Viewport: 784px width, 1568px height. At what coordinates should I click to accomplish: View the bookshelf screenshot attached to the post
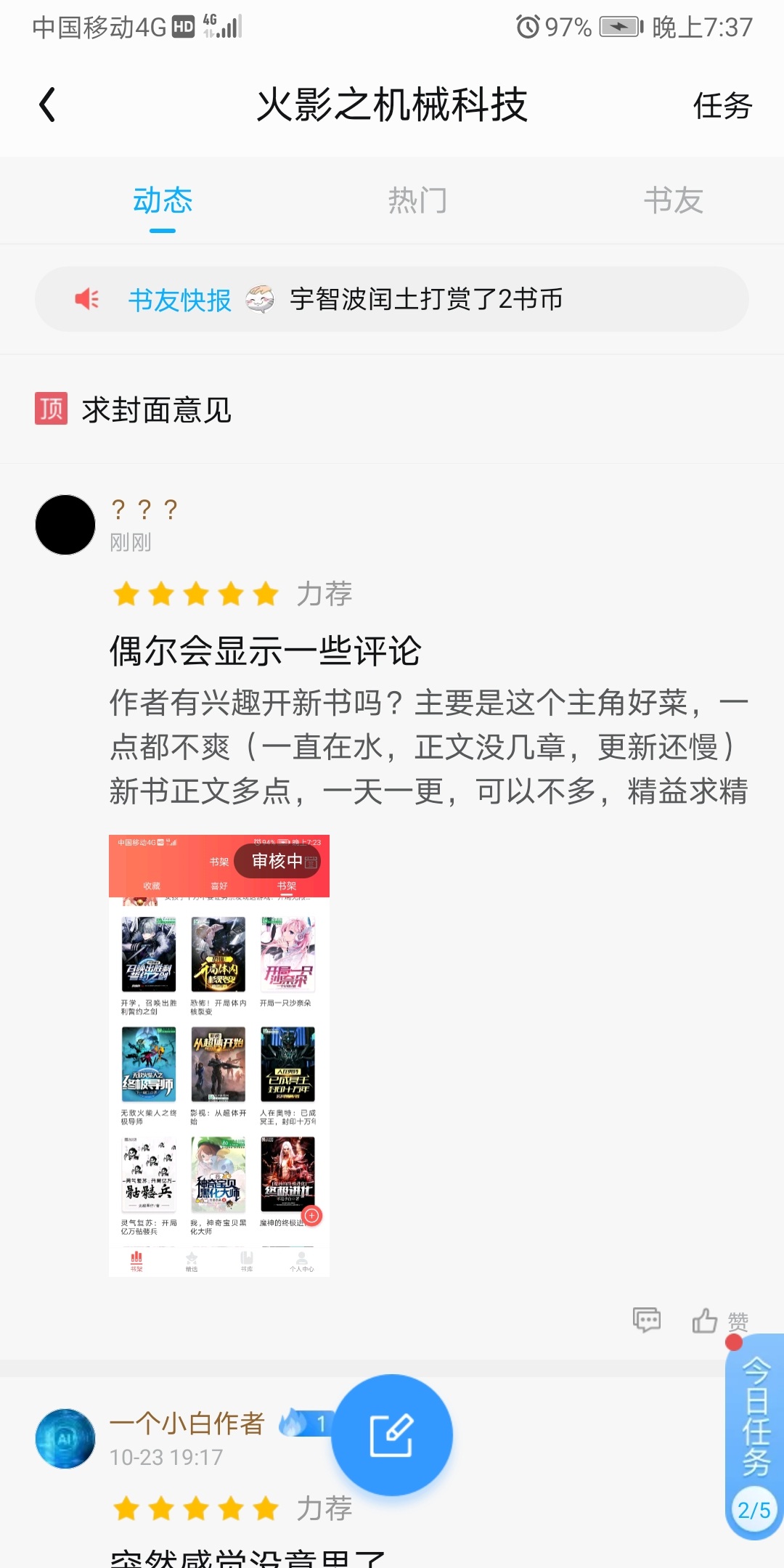click(219, 1055)
